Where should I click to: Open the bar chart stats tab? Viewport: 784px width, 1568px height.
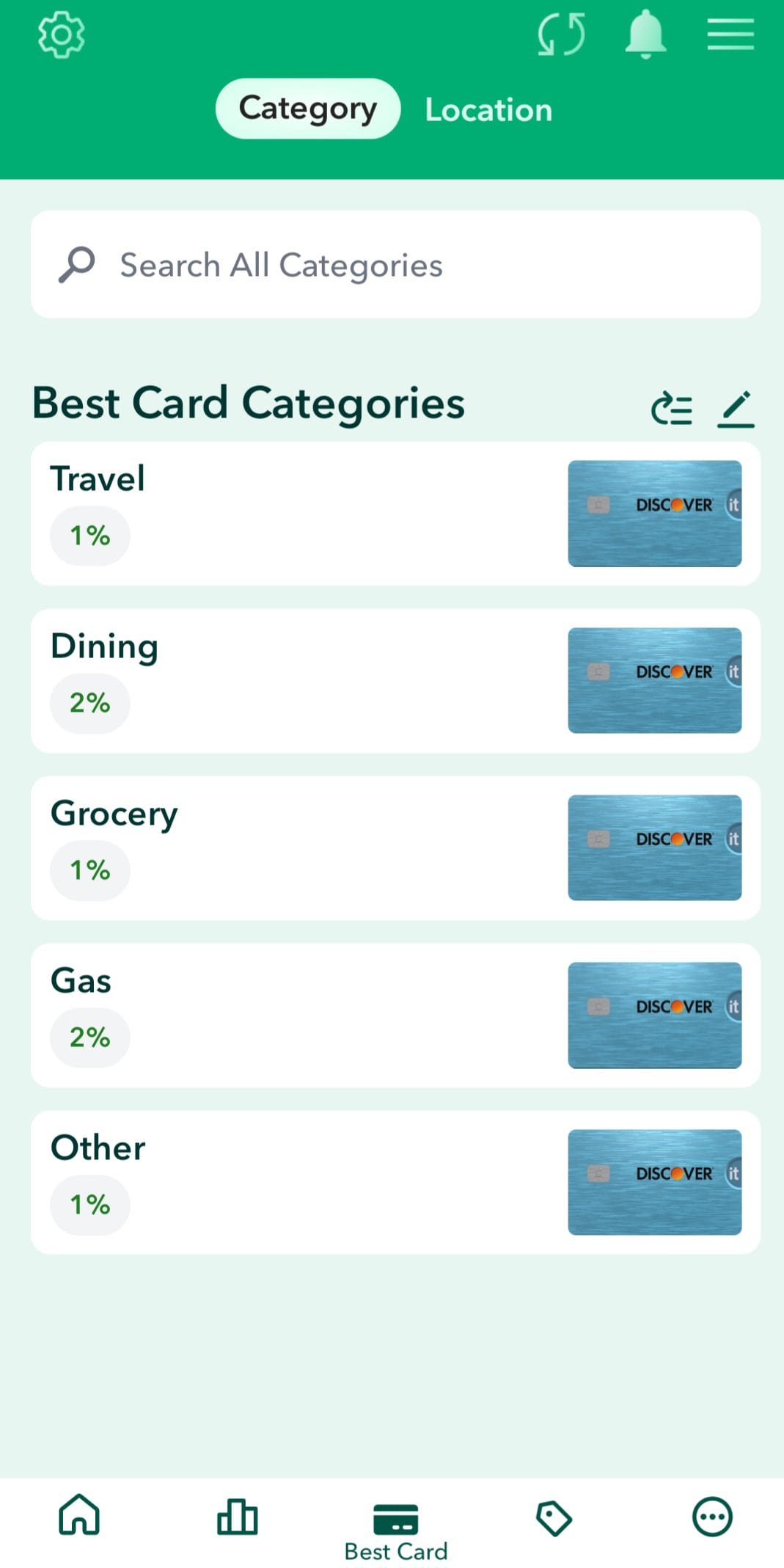[238, 1517]
